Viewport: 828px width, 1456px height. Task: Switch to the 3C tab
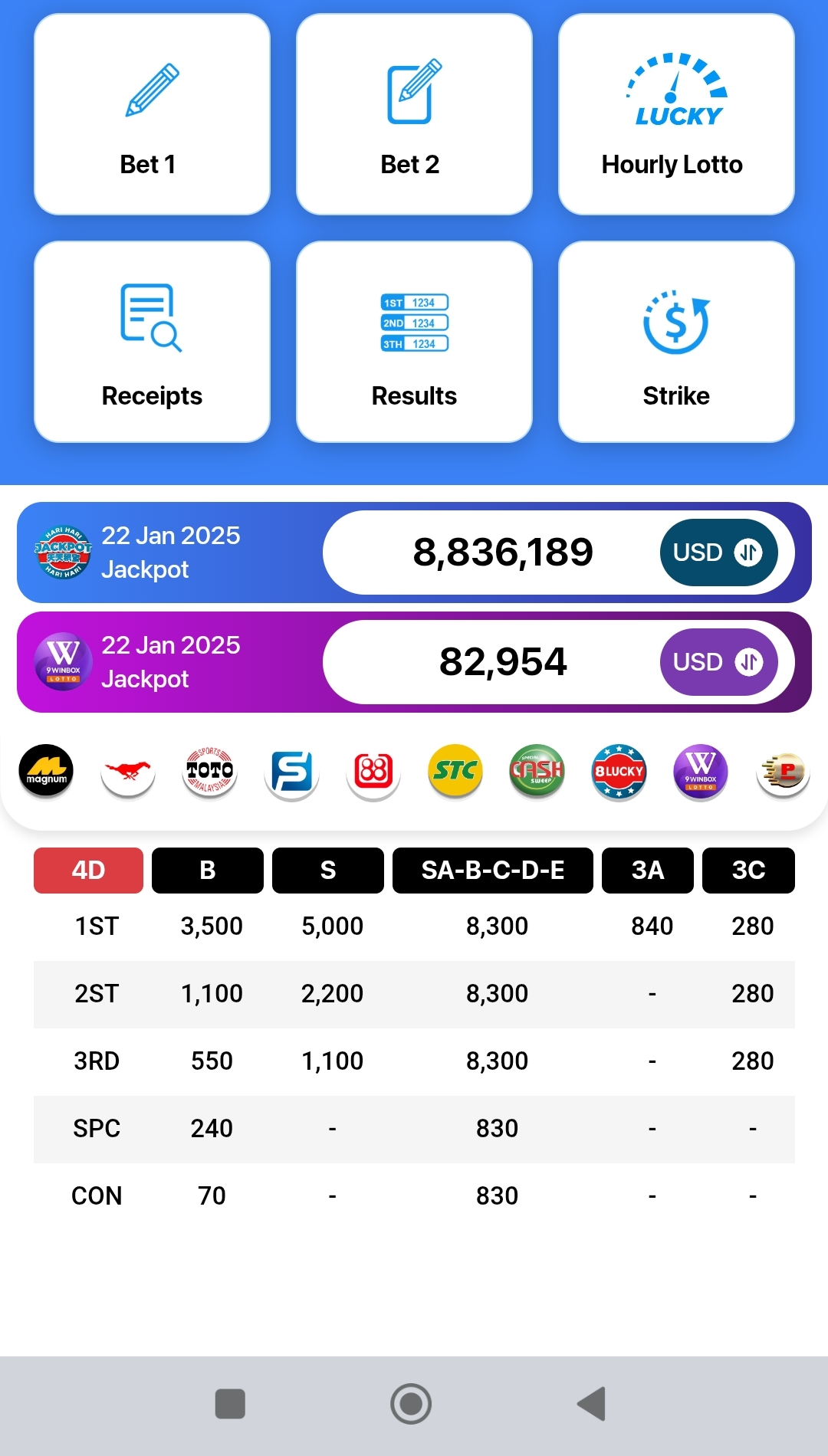[x=748, y=871]
